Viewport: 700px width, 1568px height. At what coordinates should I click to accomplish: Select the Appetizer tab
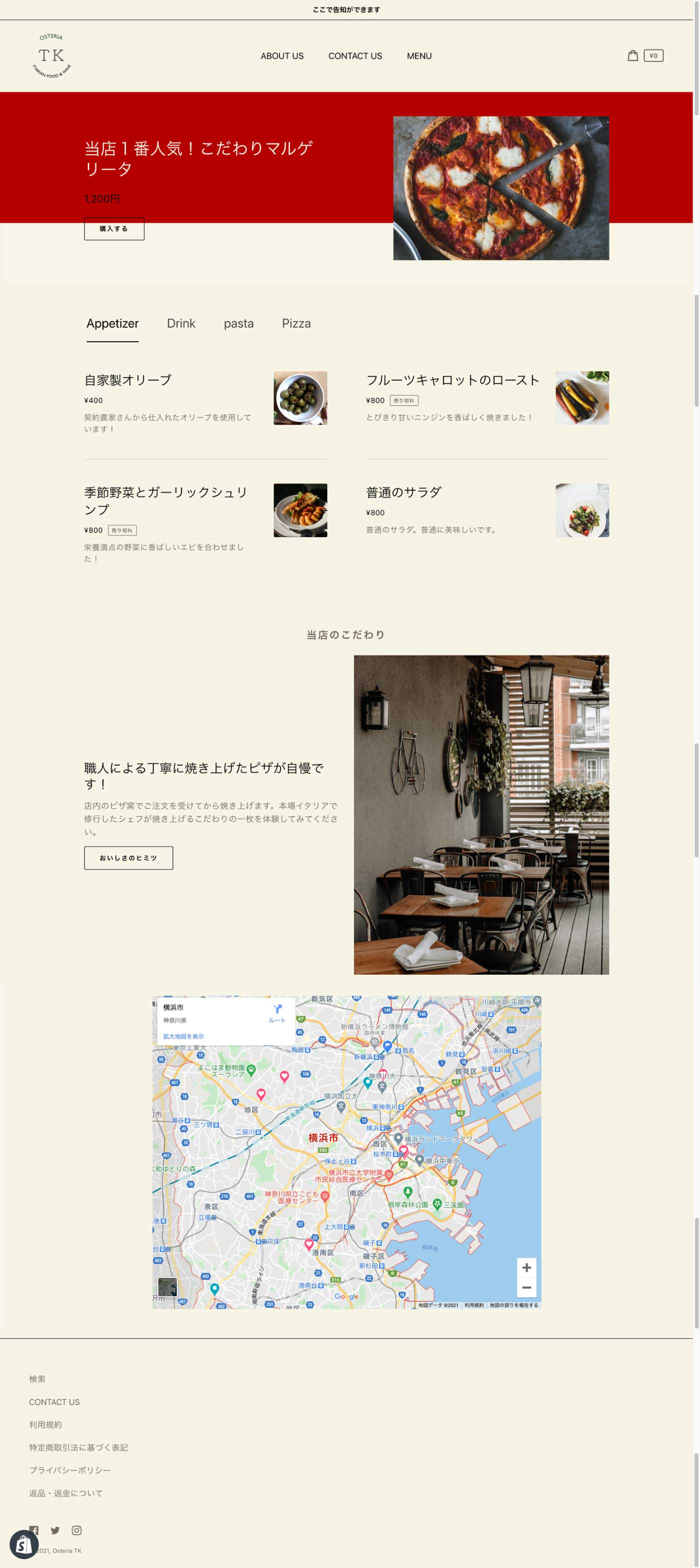(112, 324)
